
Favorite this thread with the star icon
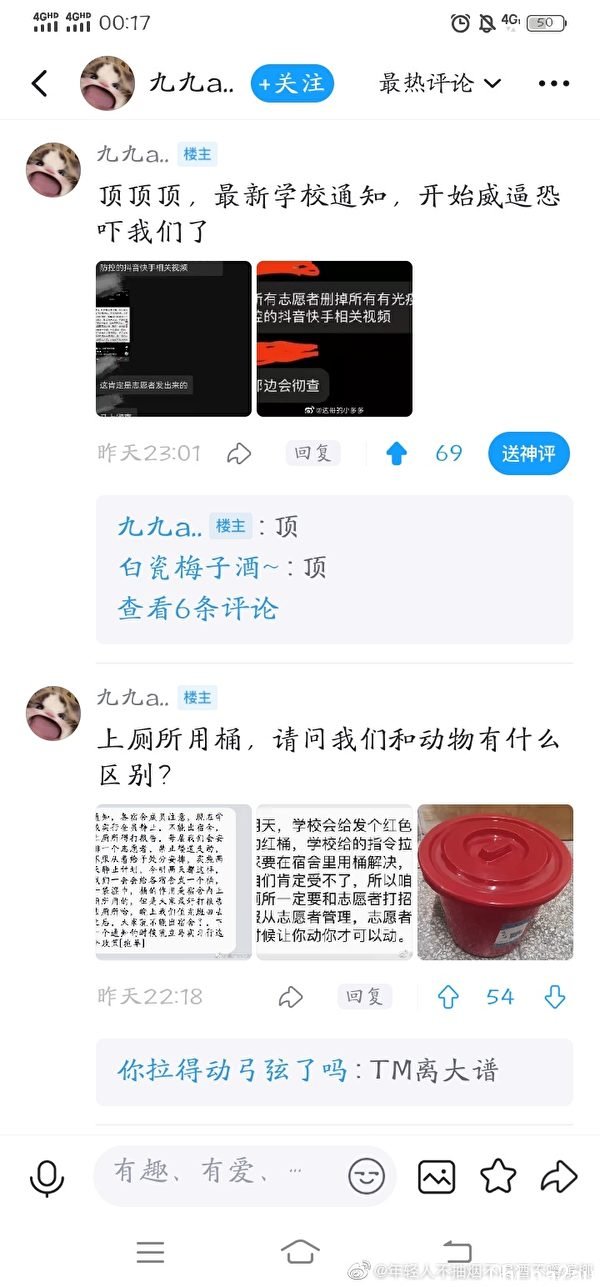[x=498, y=1176]
